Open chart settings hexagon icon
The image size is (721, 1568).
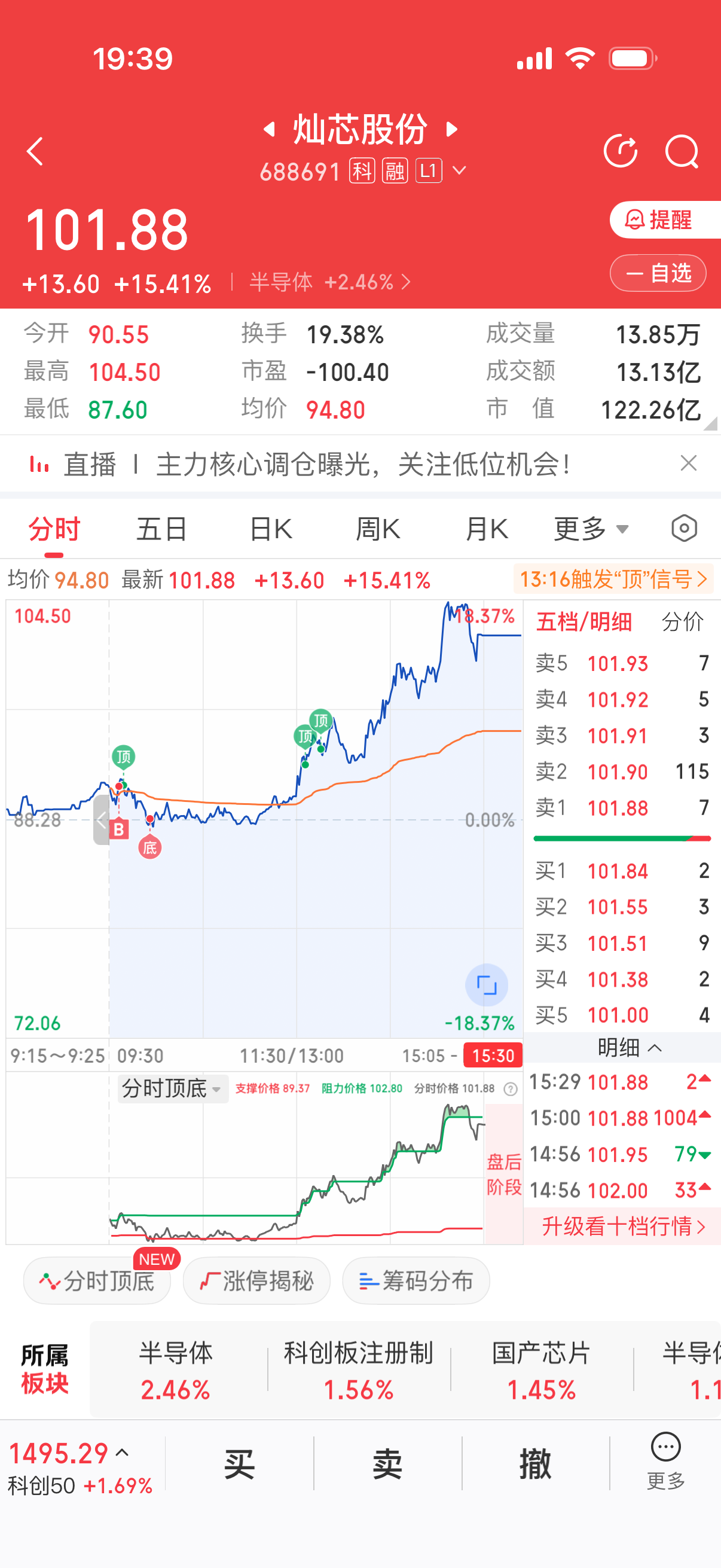click(x=684, y=529)
